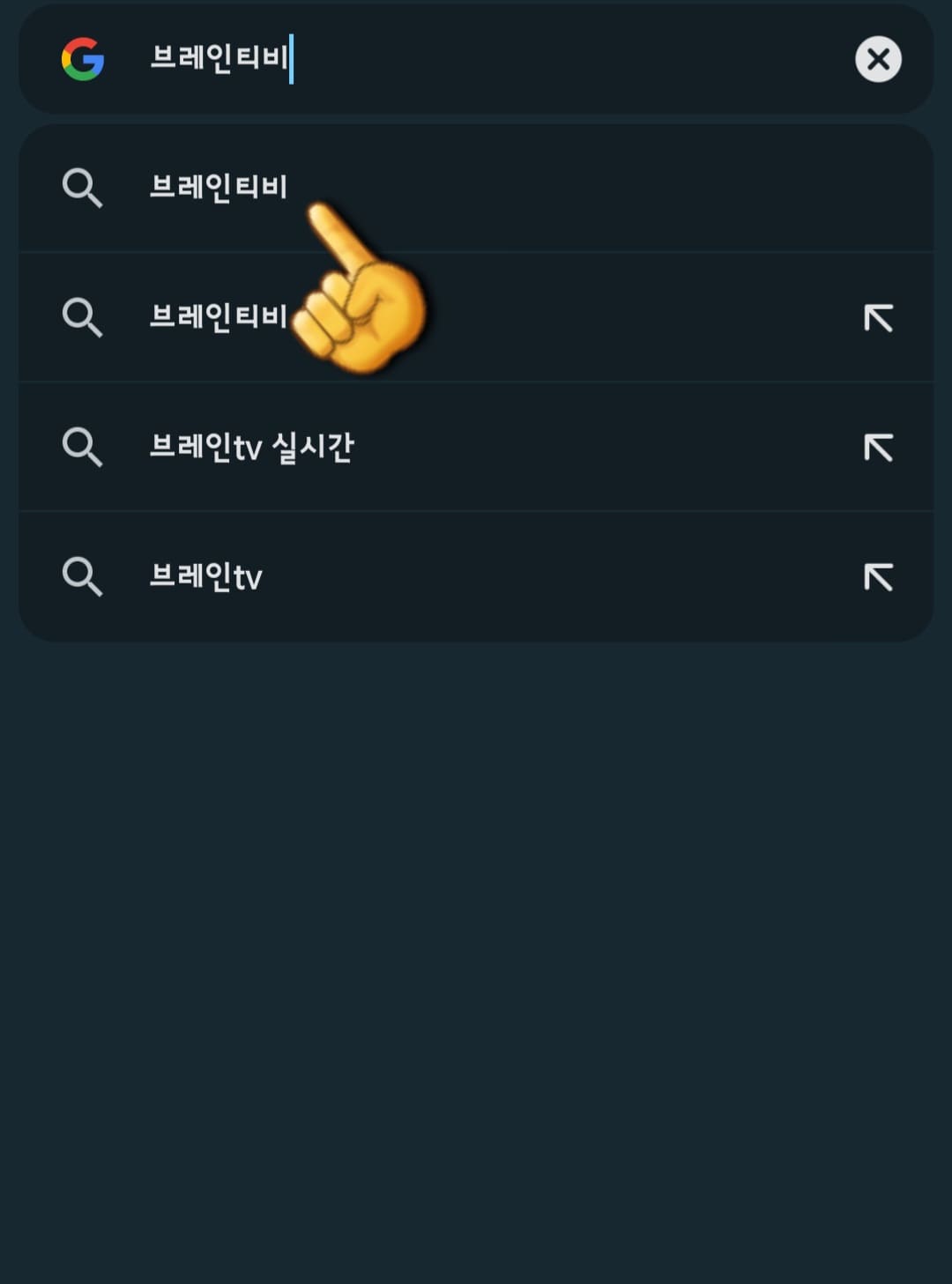Tap the search bar's Google logo area
This screenshot has height=1284, width=952.
tap(82, 60)
